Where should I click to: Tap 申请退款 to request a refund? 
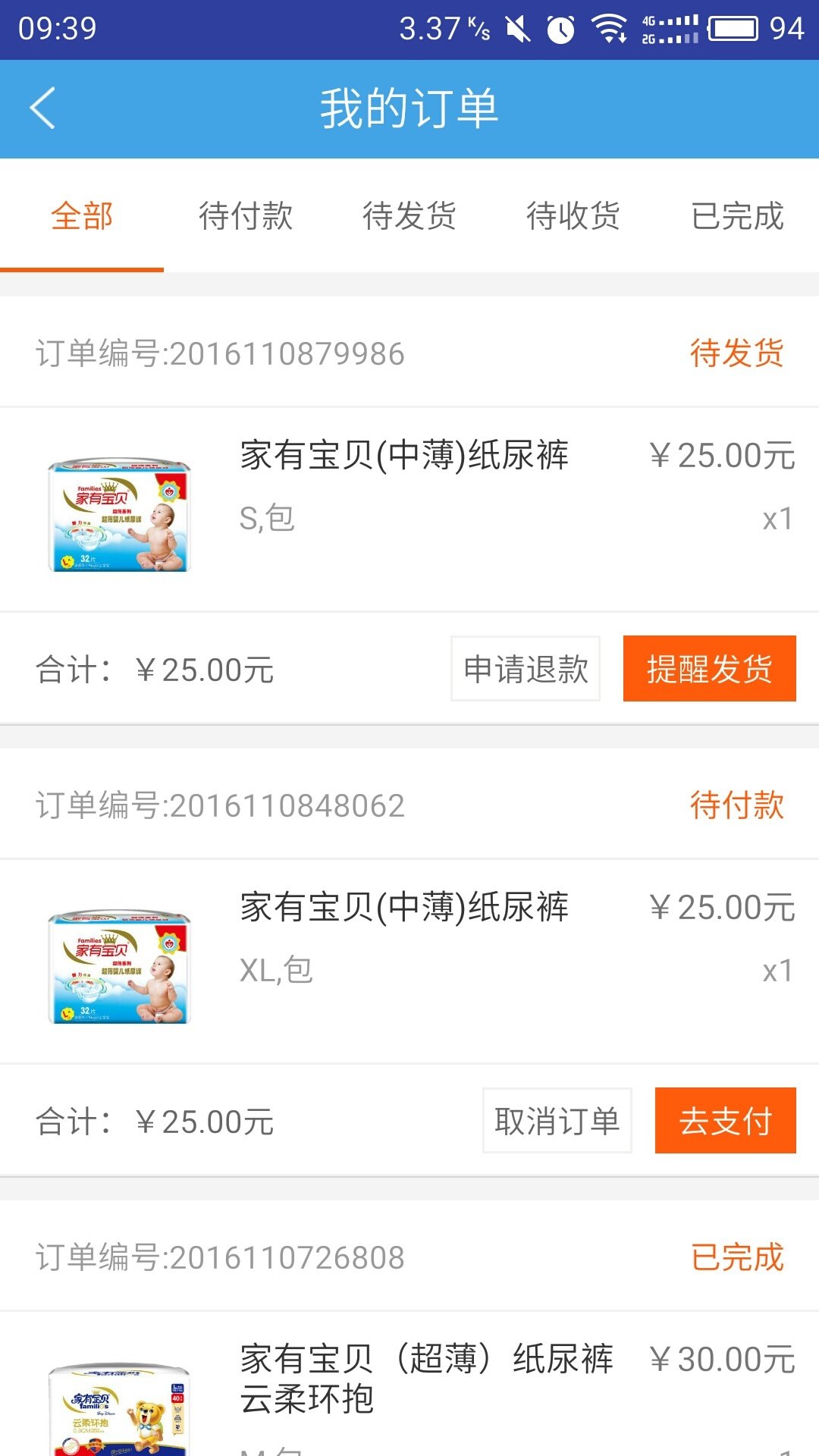(526, 669)
